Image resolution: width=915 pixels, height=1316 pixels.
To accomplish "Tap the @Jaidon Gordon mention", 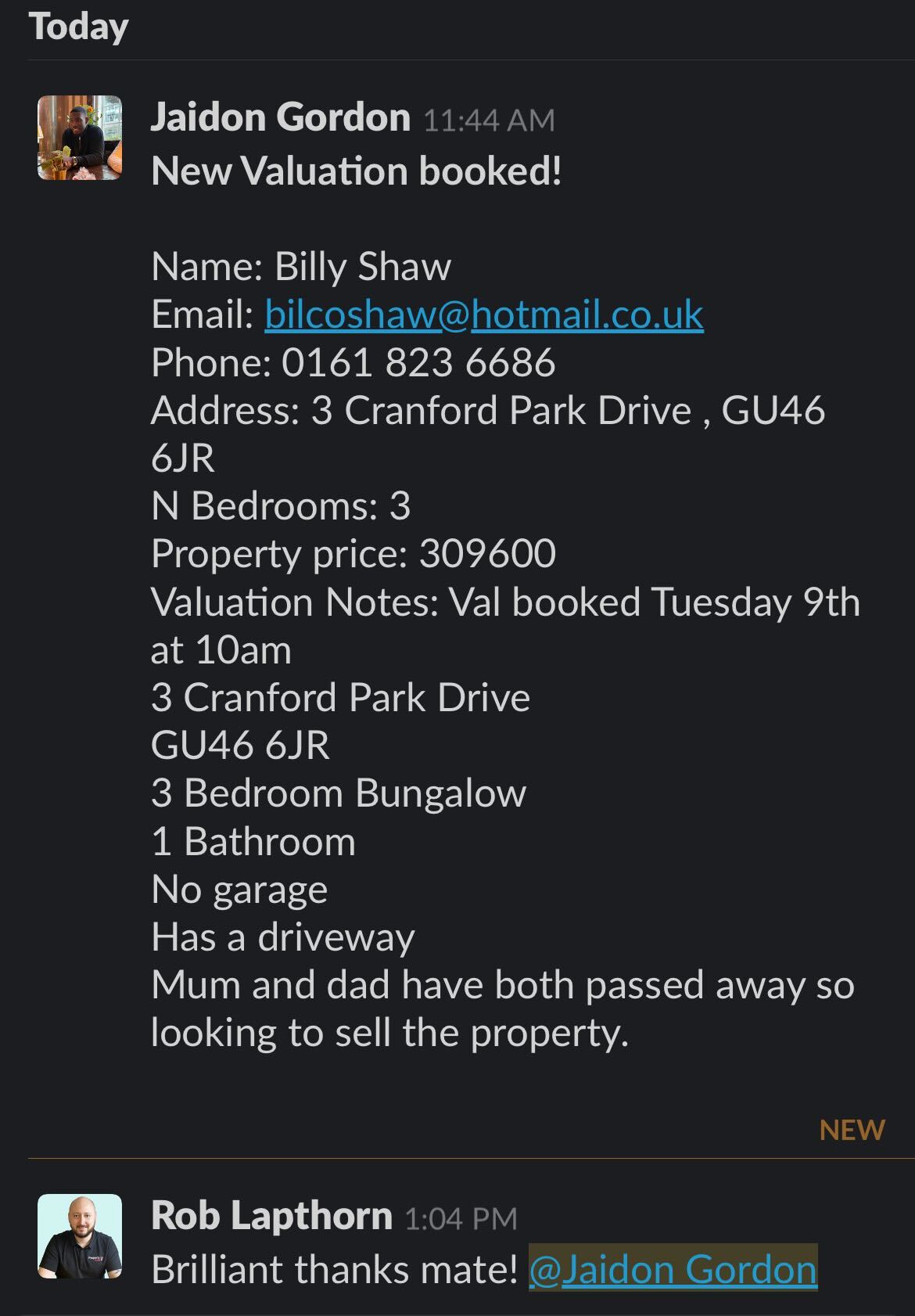I will pyautogui.click(x=673, y=1269).
